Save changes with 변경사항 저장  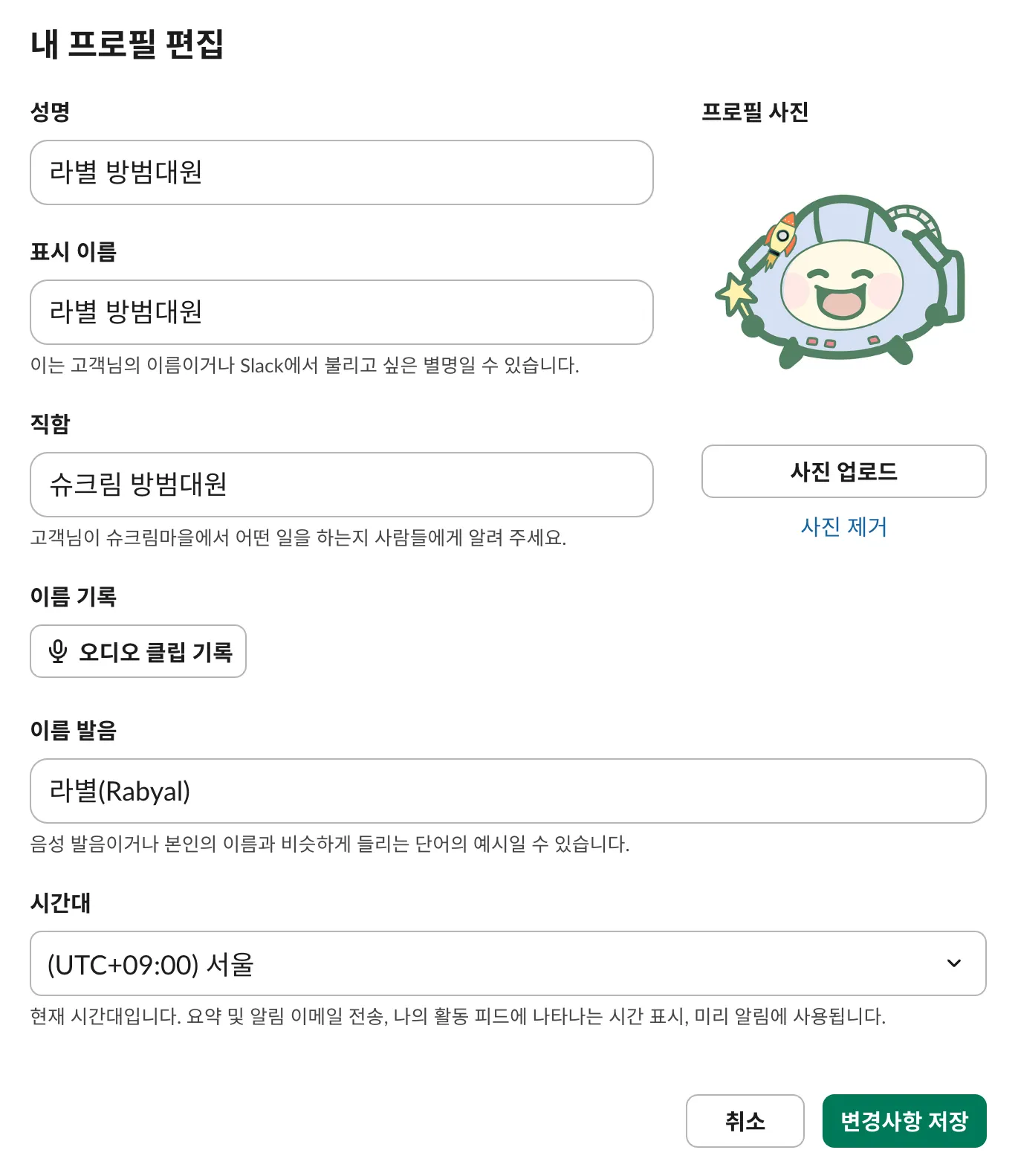pyautogui.click(x=904, y=1121)
